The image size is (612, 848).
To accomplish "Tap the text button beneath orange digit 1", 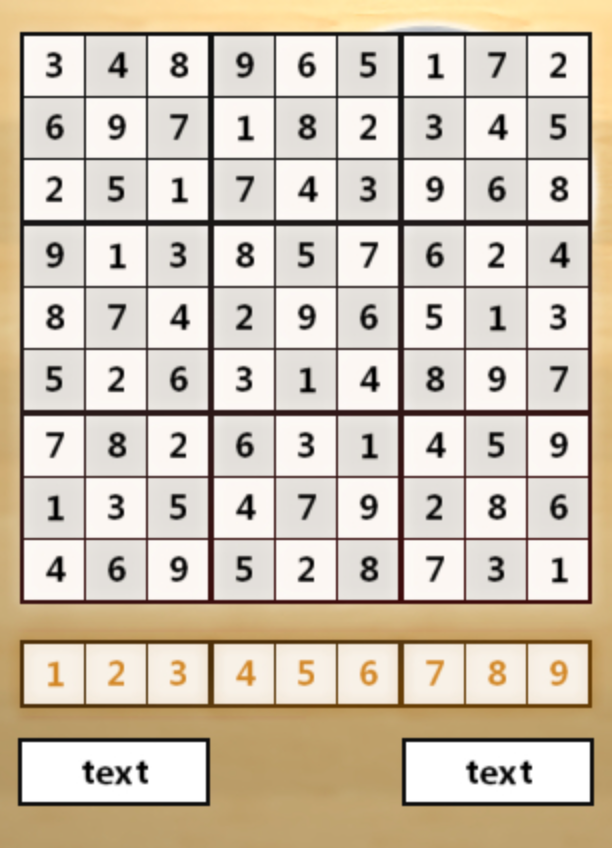I will click(x=114, y=772).
